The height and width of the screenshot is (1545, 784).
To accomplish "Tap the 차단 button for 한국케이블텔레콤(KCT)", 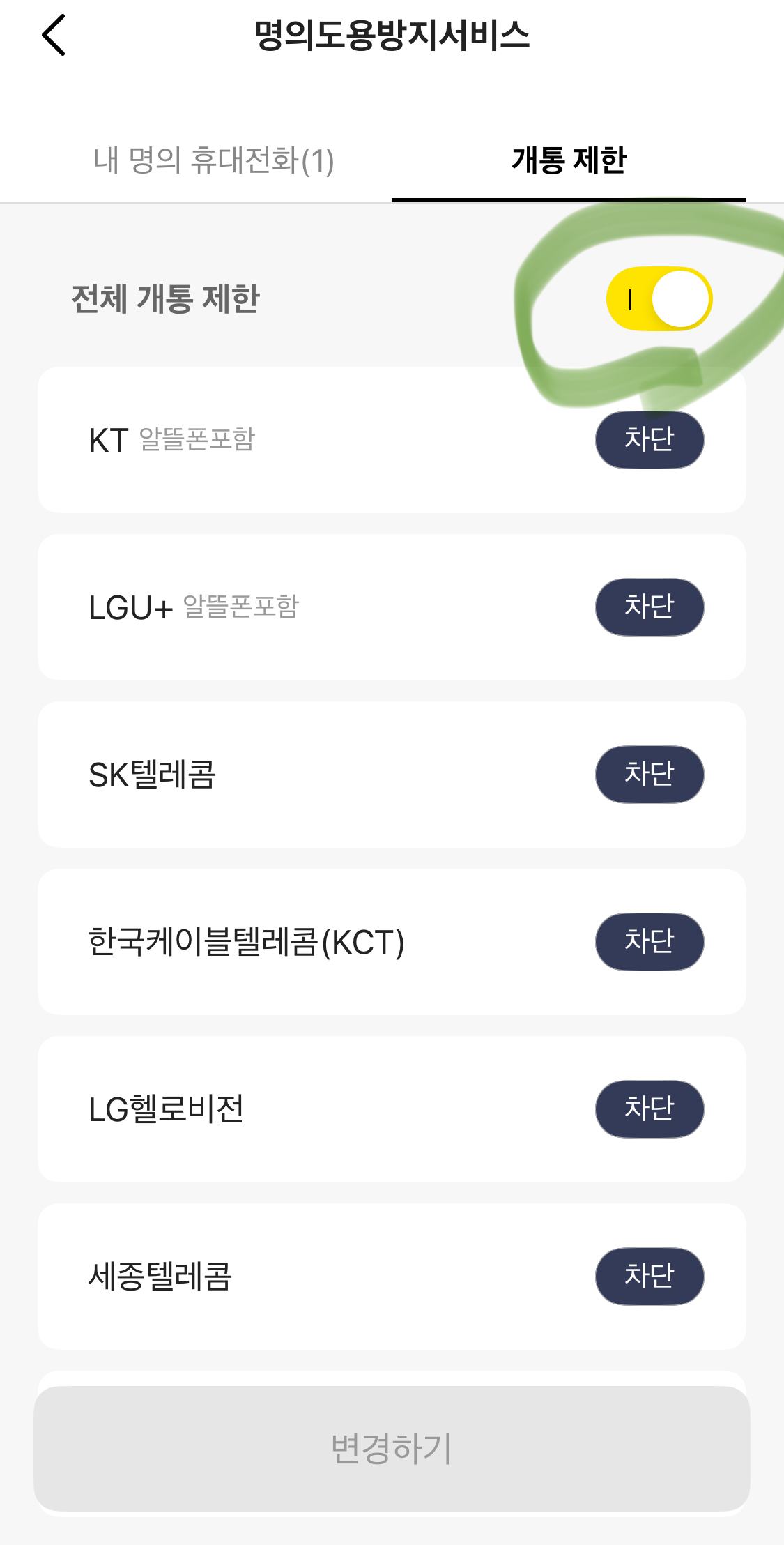I will [x=650, y=942].
